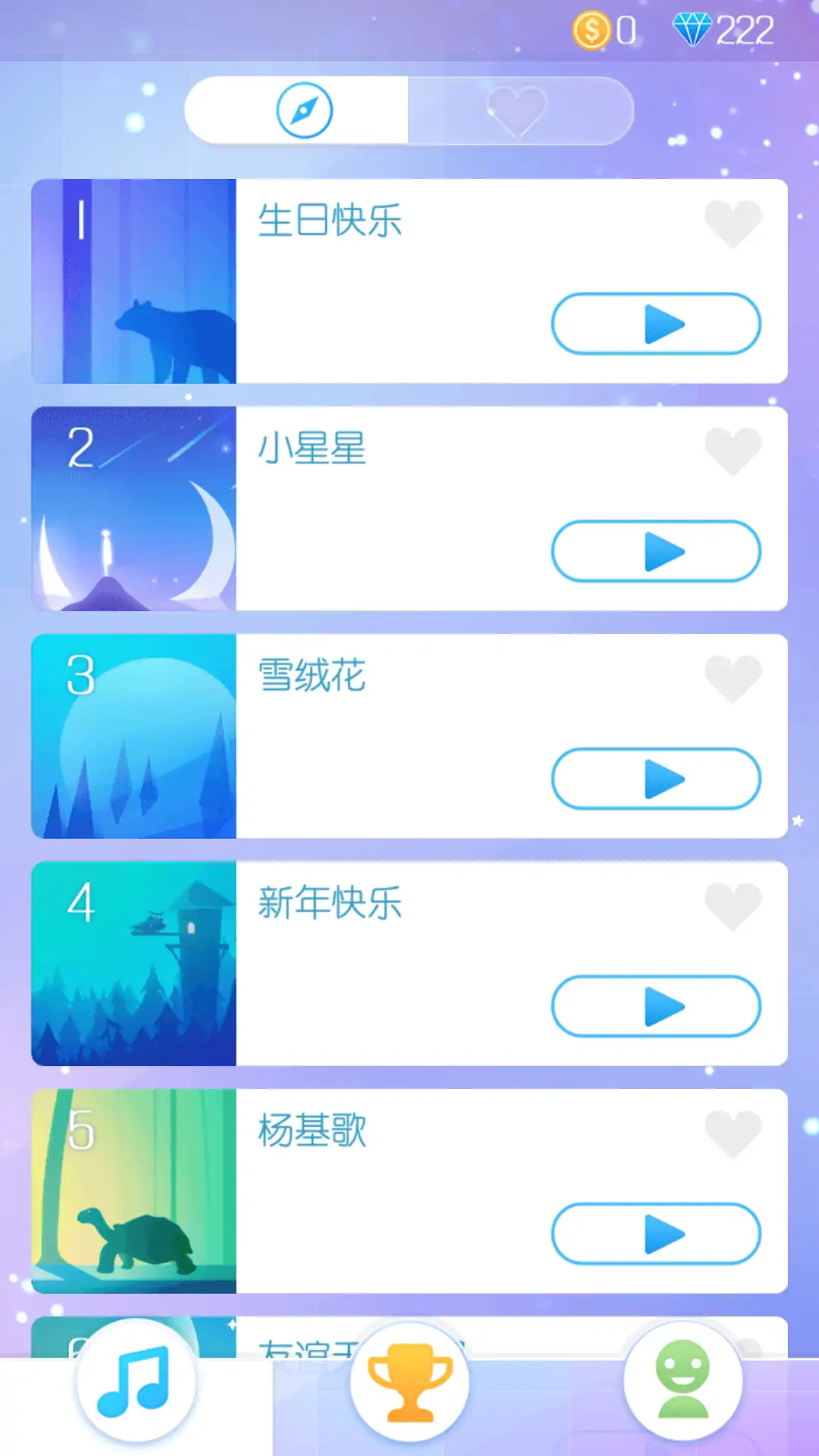Mark 新年快乐 as favorite

coord(733,905)
